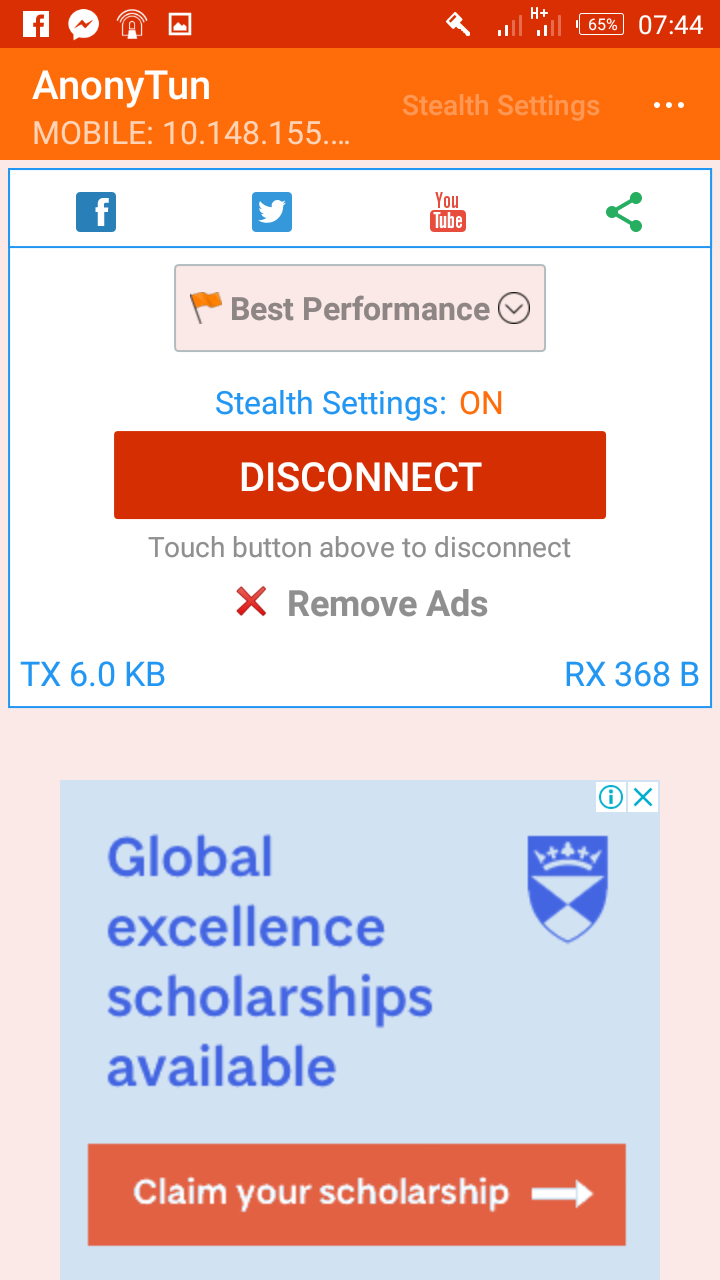
Task: Share the app via share icon
Action: (x=624, y=212)
